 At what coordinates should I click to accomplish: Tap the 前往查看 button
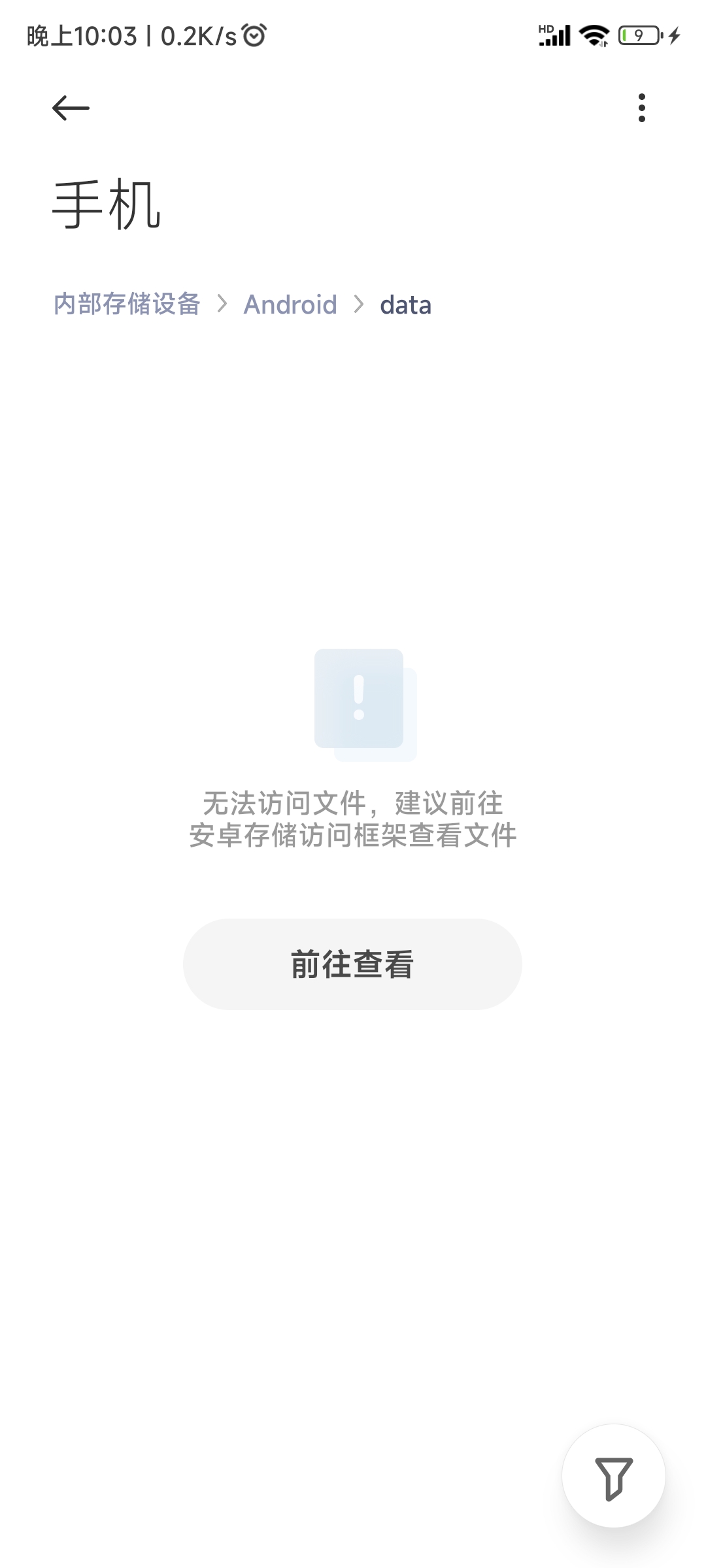352,964
